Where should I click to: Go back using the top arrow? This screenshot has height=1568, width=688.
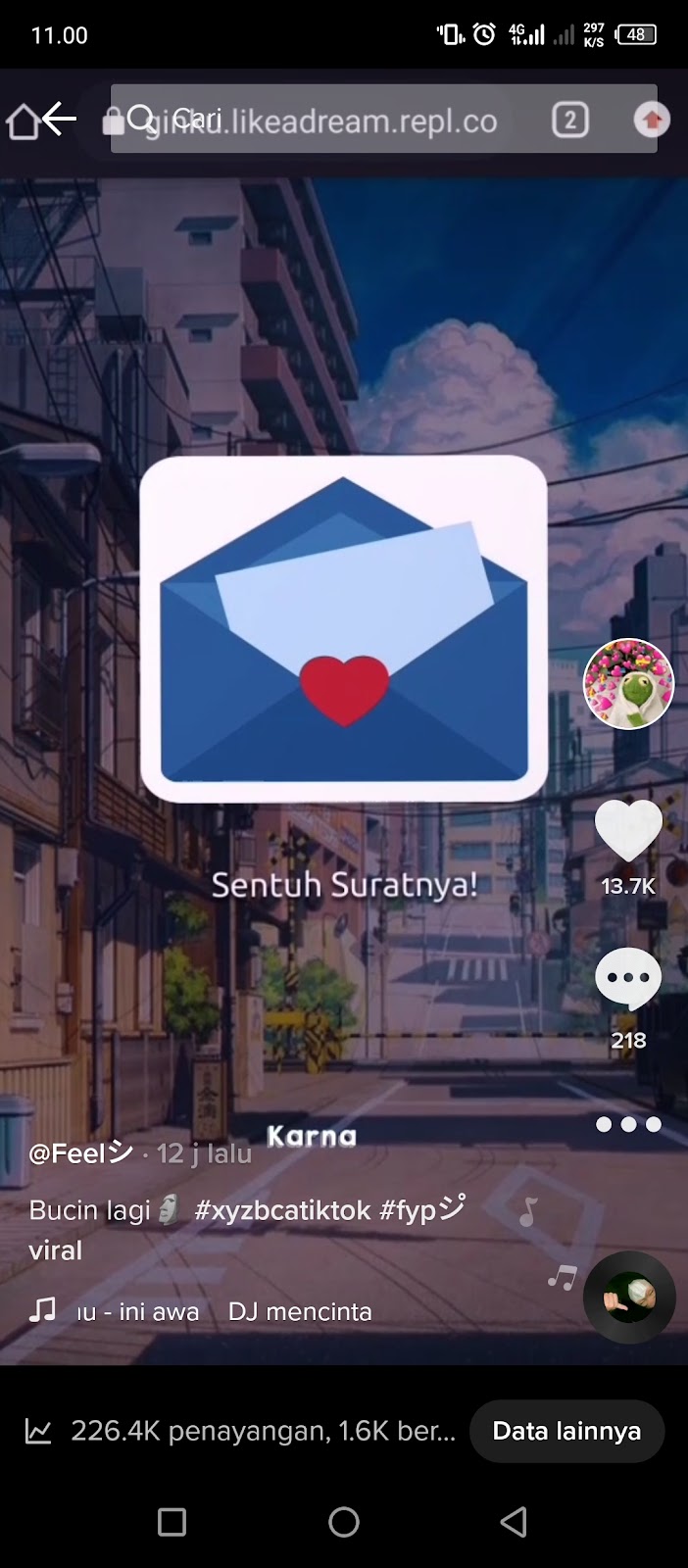60,120
